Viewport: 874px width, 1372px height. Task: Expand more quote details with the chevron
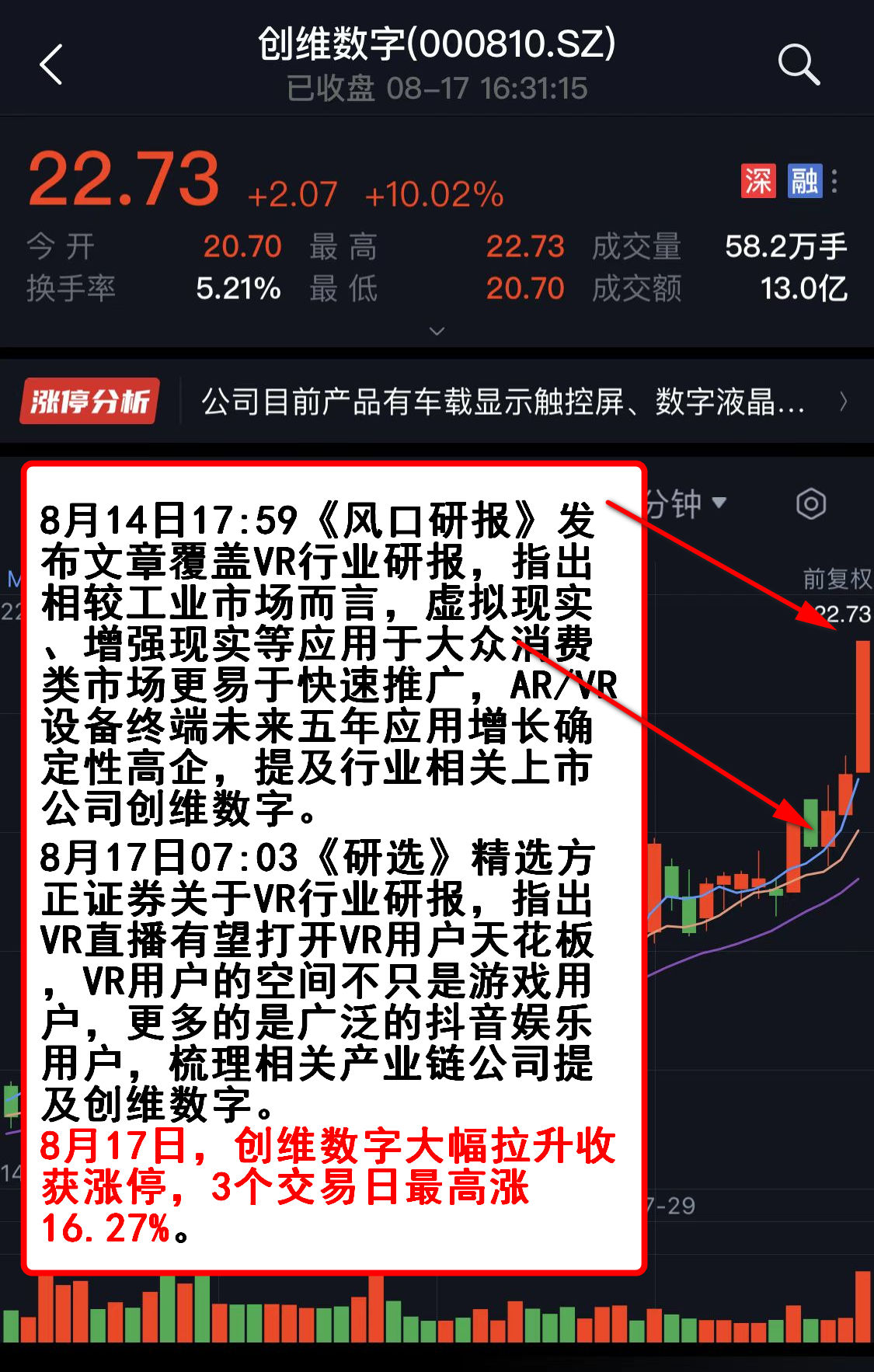click(437, 332)
